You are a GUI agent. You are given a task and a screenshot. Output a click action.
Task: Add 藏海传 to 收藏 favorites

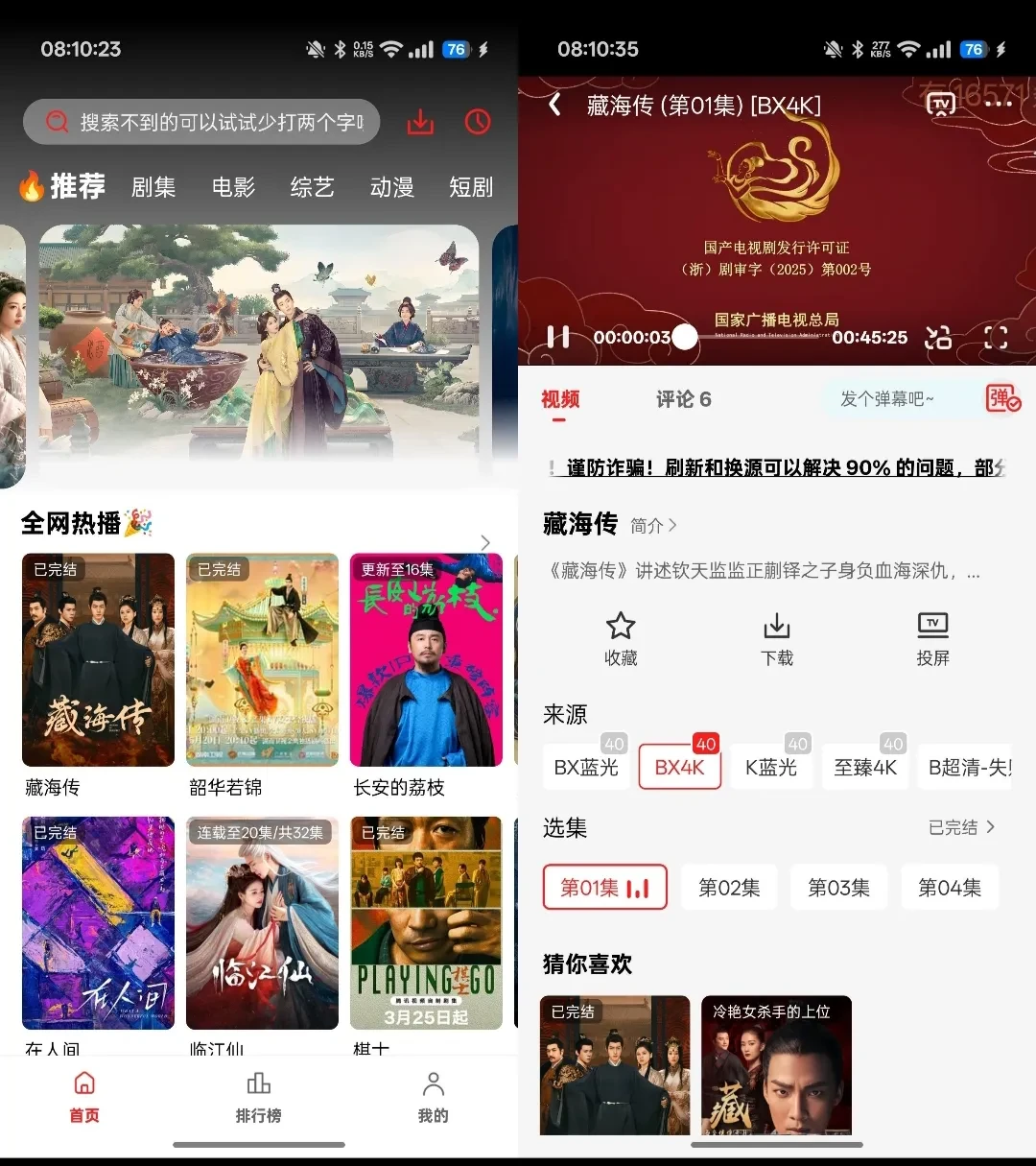pyautogui.click(x=621, y=639)
